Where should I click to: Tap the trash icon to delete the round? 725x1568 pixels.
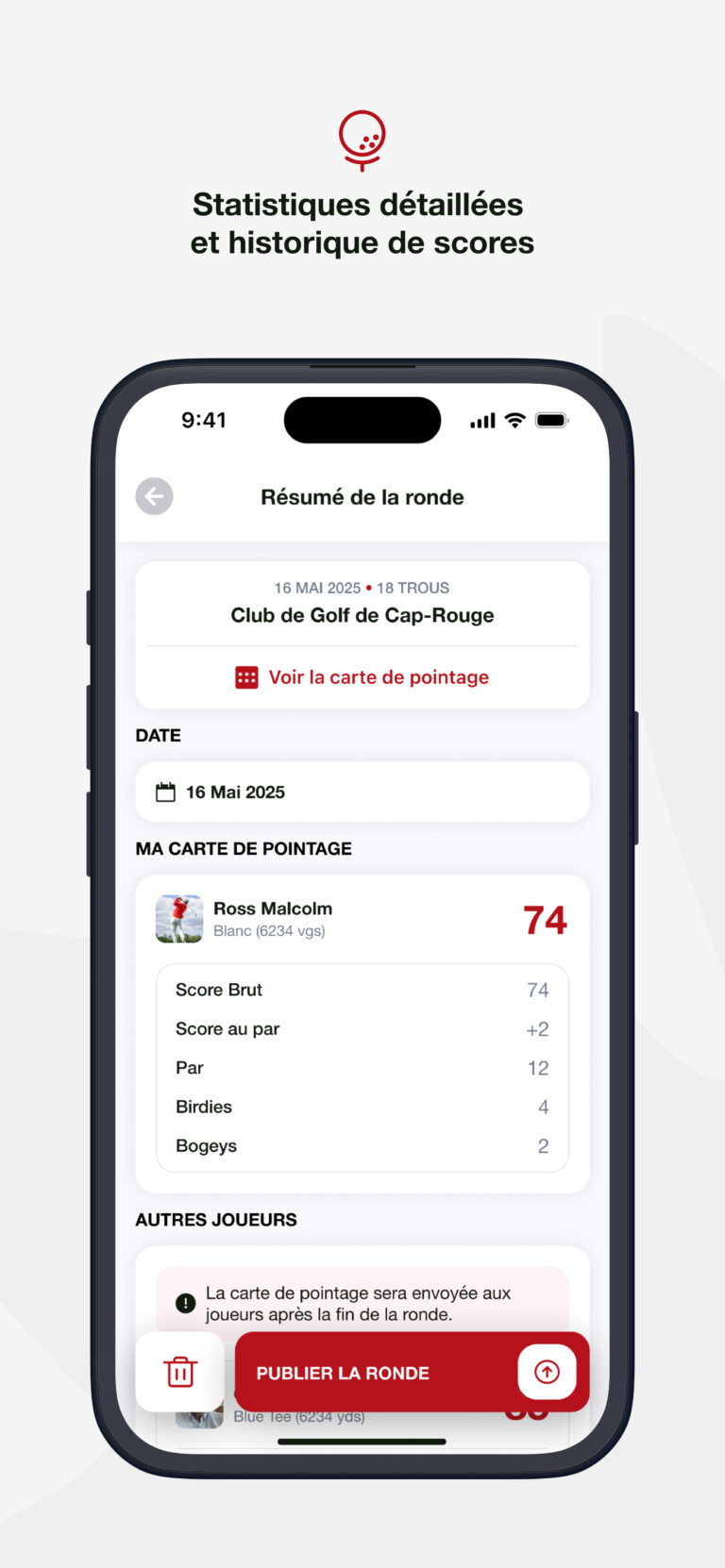179,1373
